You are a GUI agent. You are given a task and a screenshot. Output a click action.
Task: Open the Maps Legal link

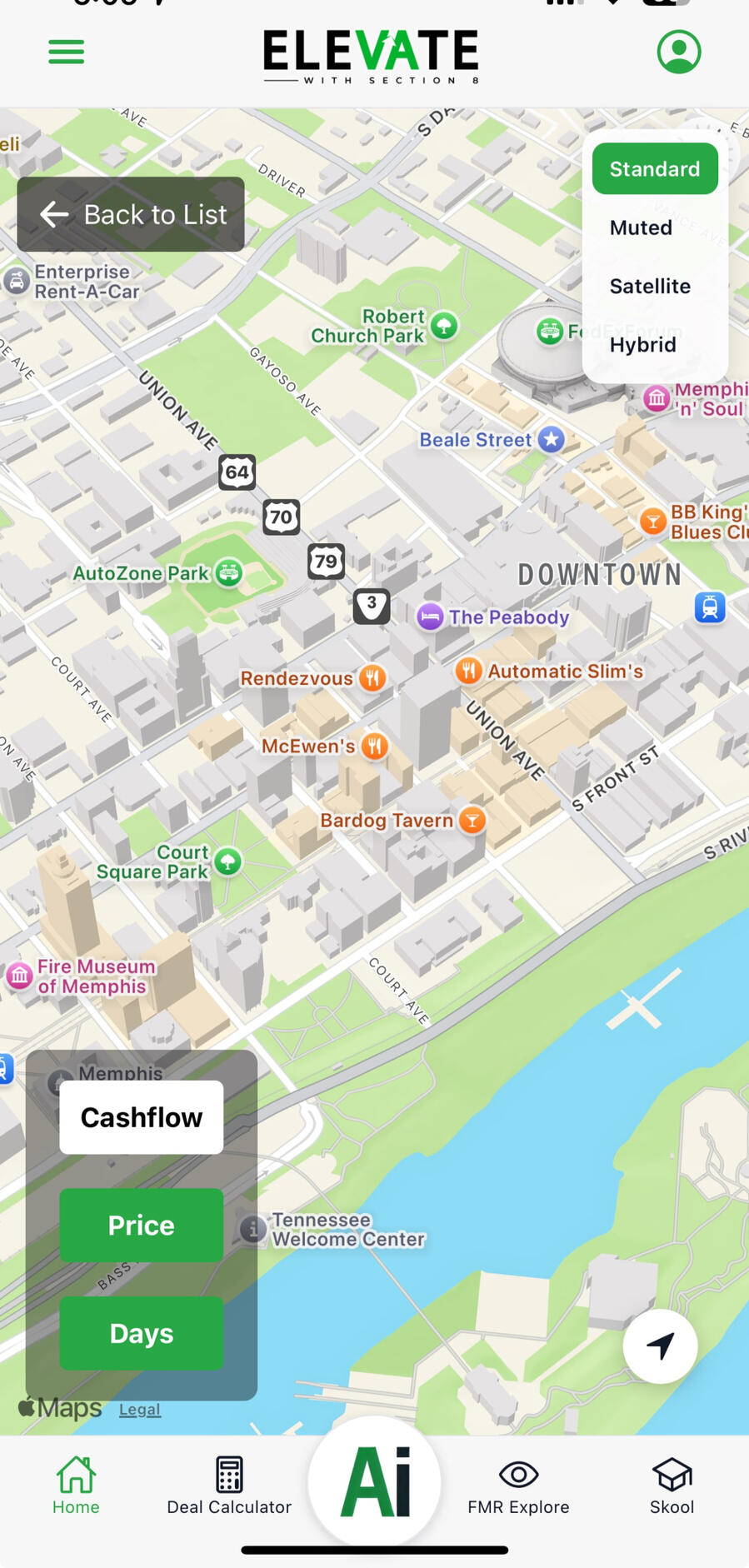(x=139, y=1409)
